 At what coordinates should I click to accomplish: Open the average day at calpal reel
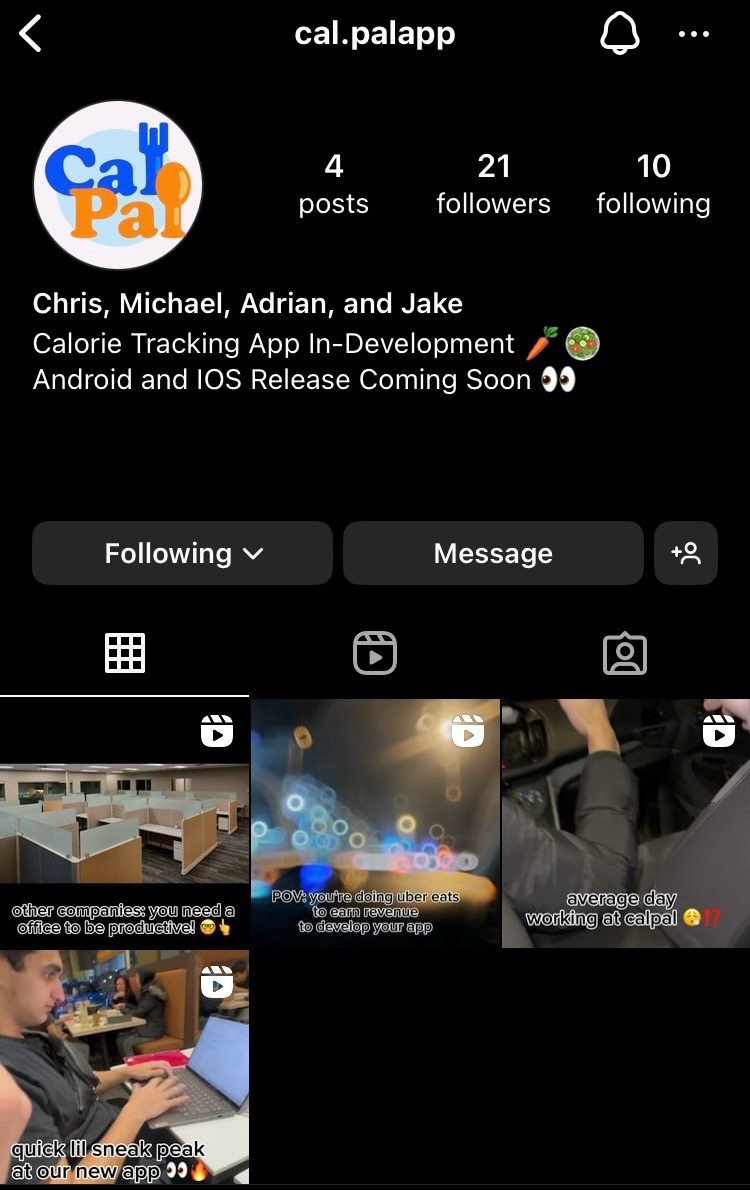[625, 823]
